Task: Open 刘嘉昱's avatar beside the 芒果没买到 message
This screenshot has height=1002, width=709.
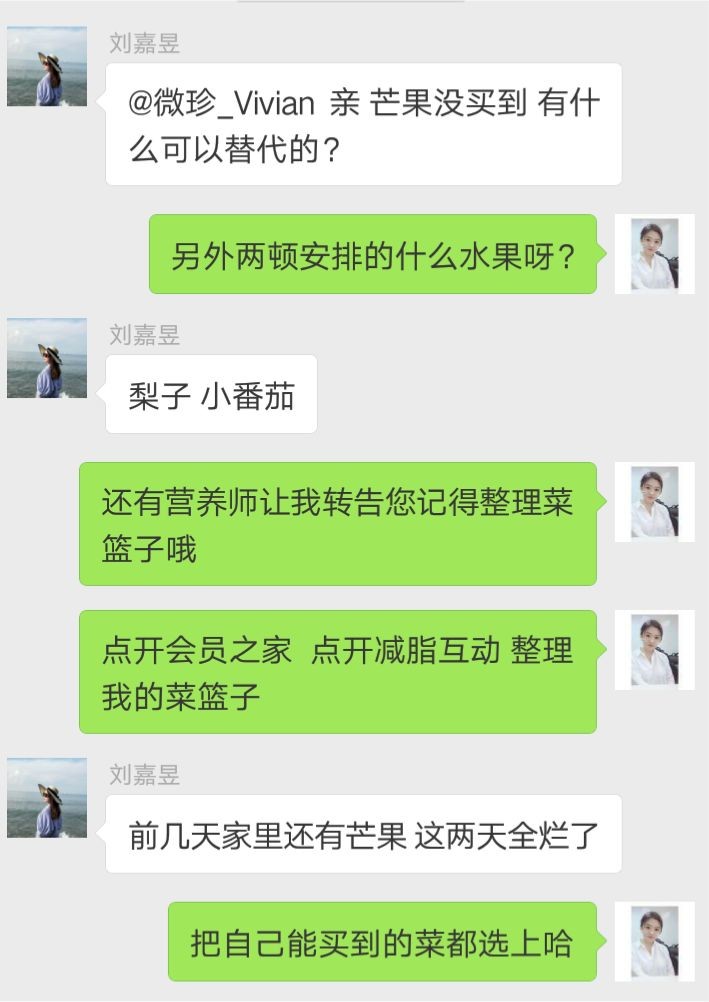Action: point(47,67)
